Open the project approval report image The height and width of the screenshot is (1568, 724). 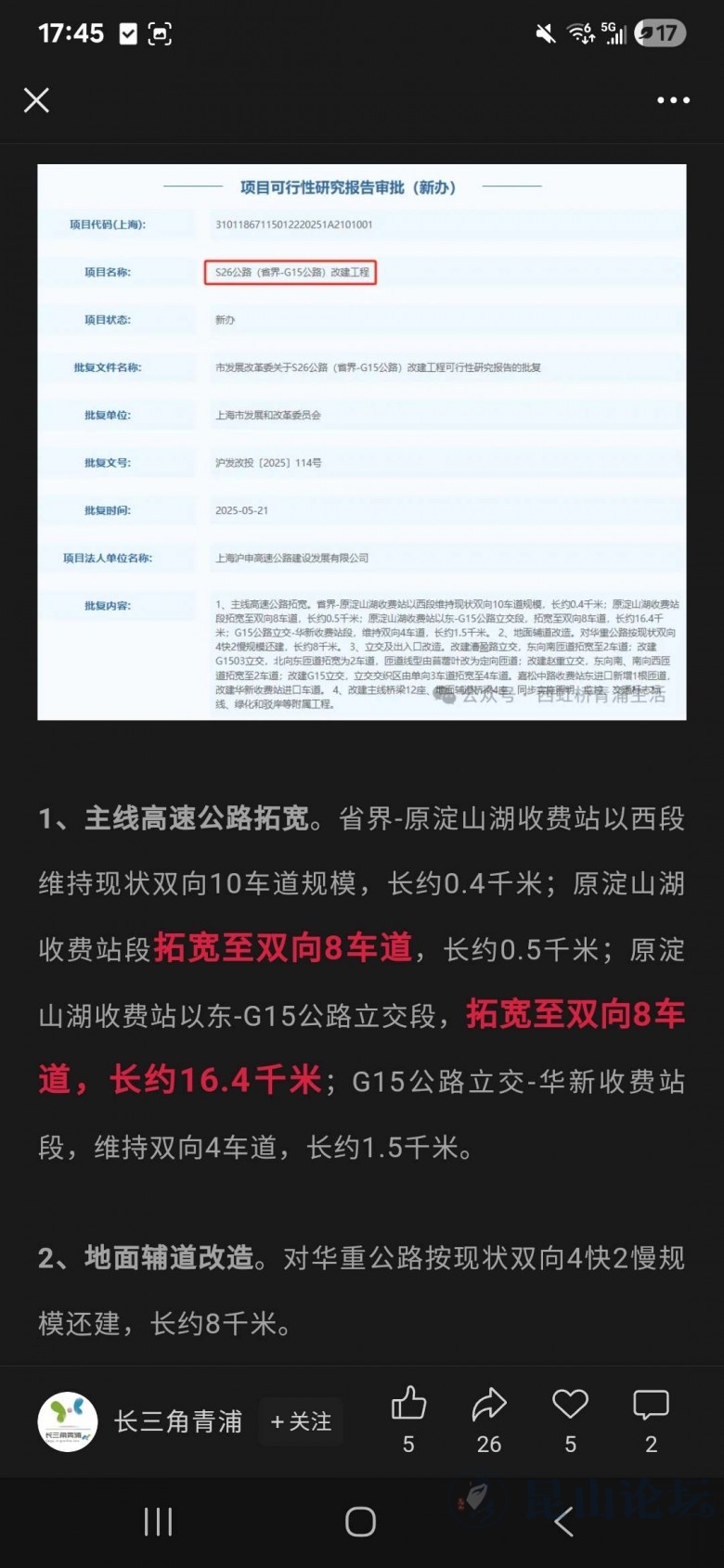click(x=361, y=442)
